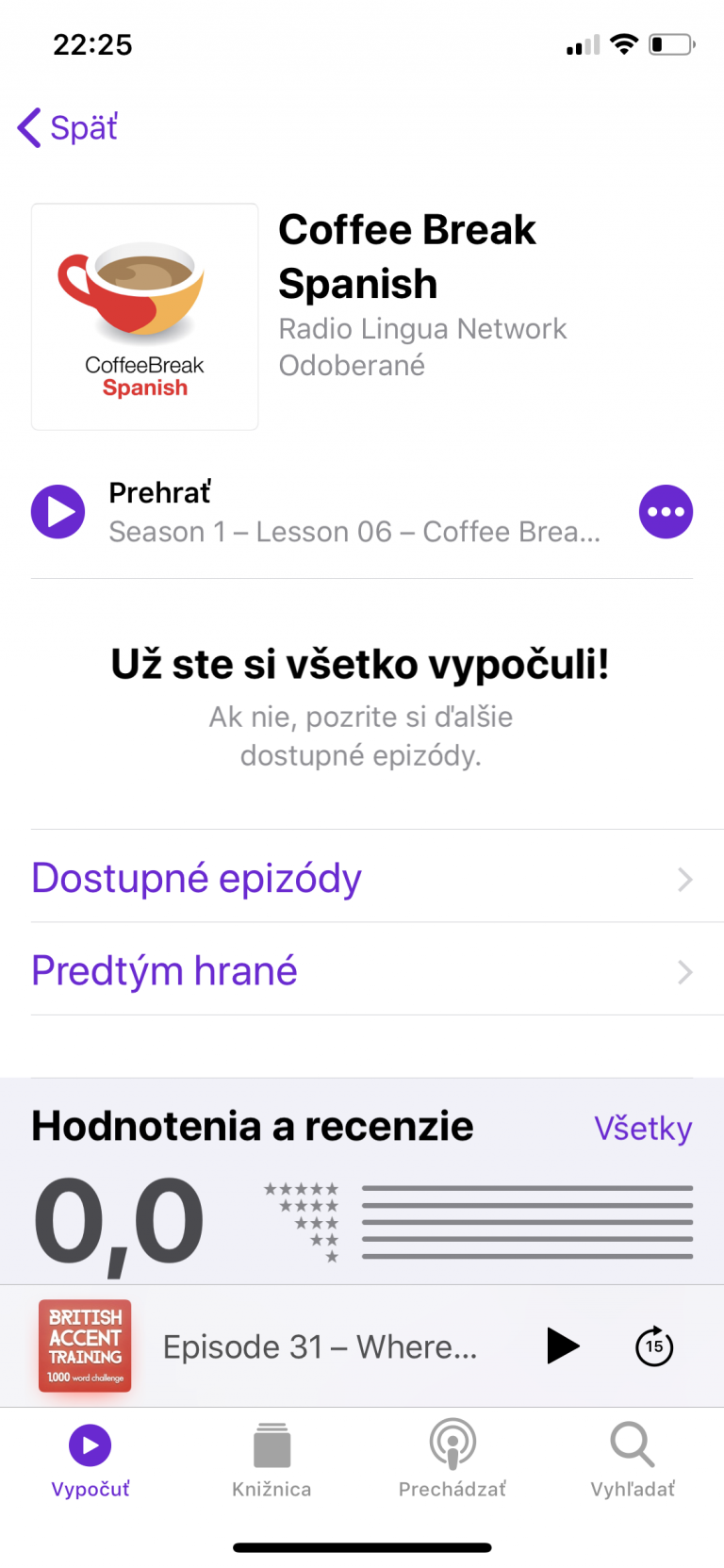This screenshot has height=1568, width=724.
Task: Open Dostupné epizódy list
Action: 362,878
